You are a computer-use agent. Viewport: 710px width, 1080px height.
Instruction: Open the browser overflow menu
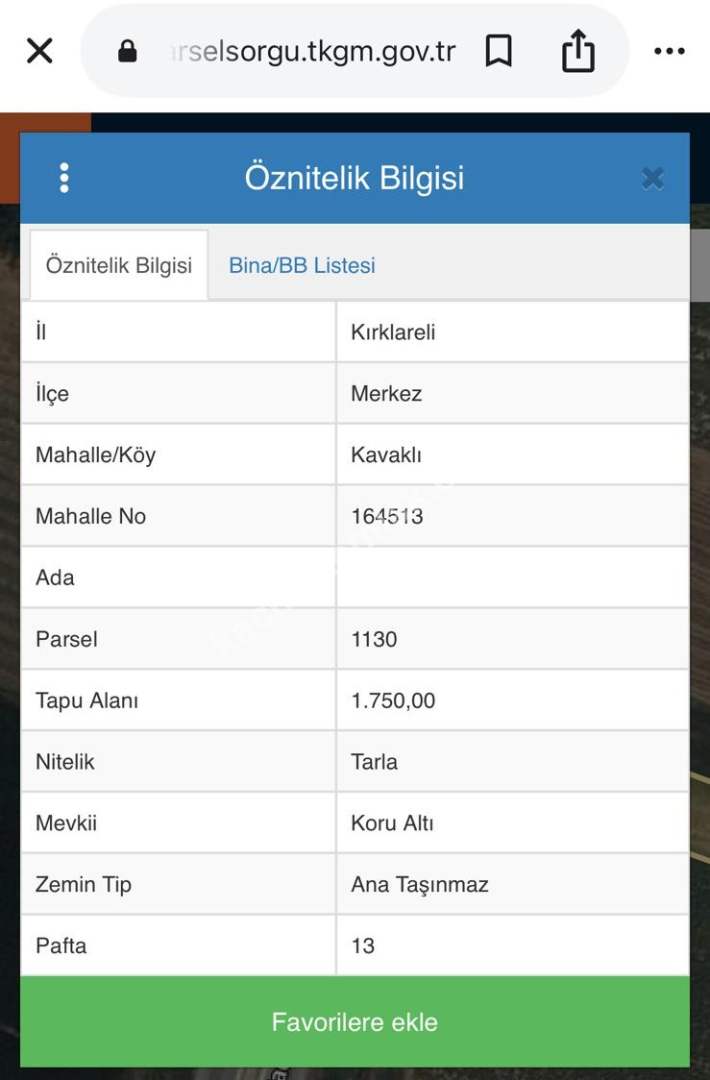[668, 51]
